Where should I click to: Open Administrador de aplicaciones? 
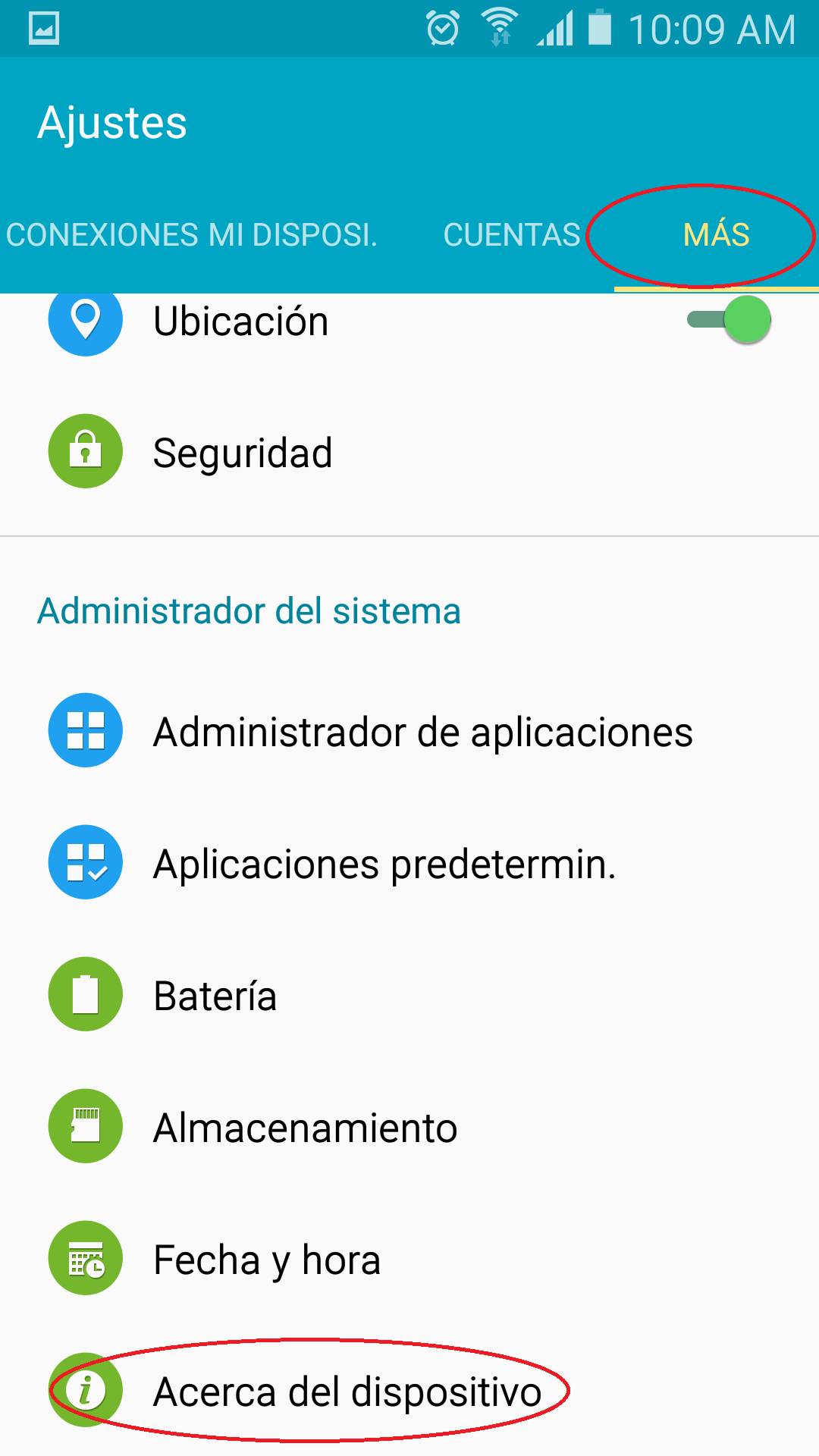pyautogui.click(x=422, y=732)
